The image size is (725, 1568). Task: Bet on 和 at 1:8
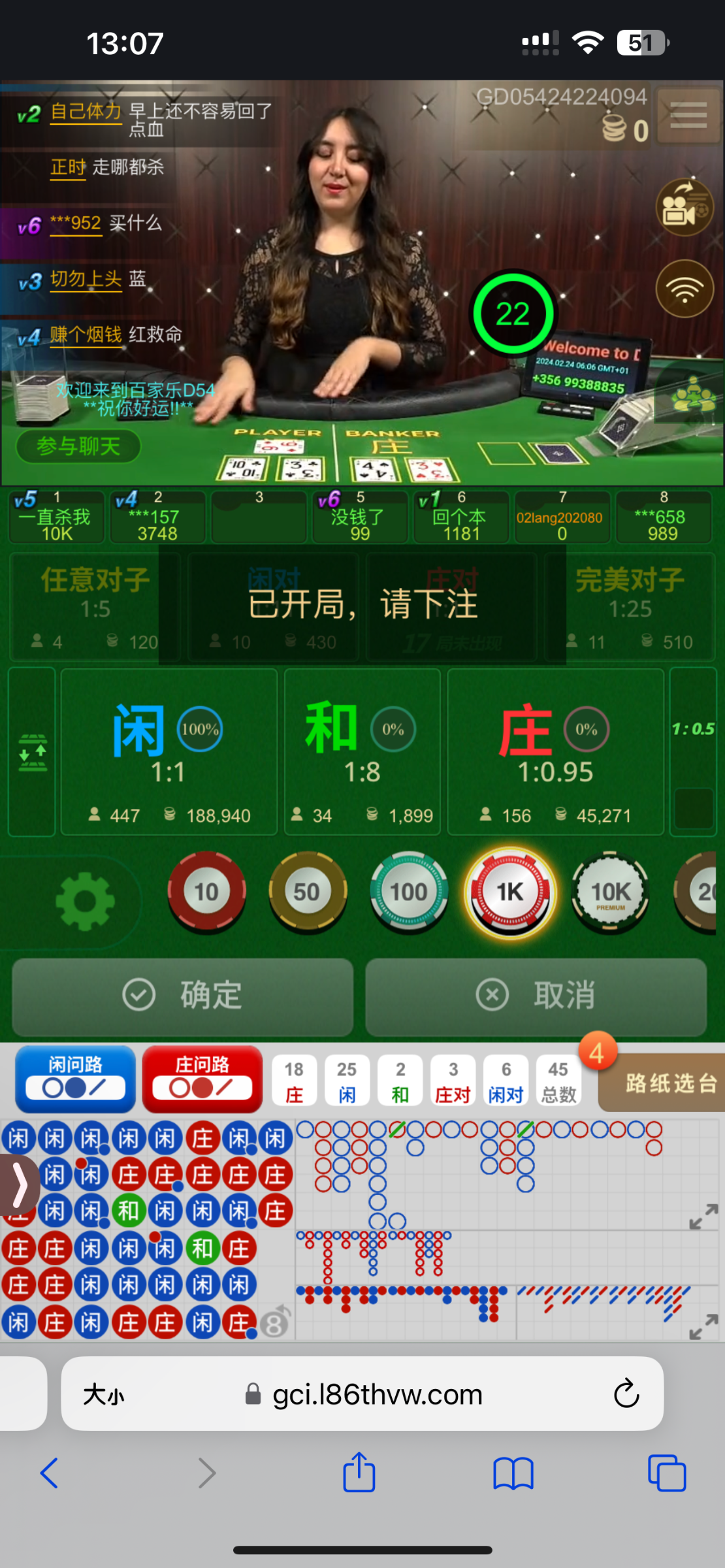click(x=362, y=751)
